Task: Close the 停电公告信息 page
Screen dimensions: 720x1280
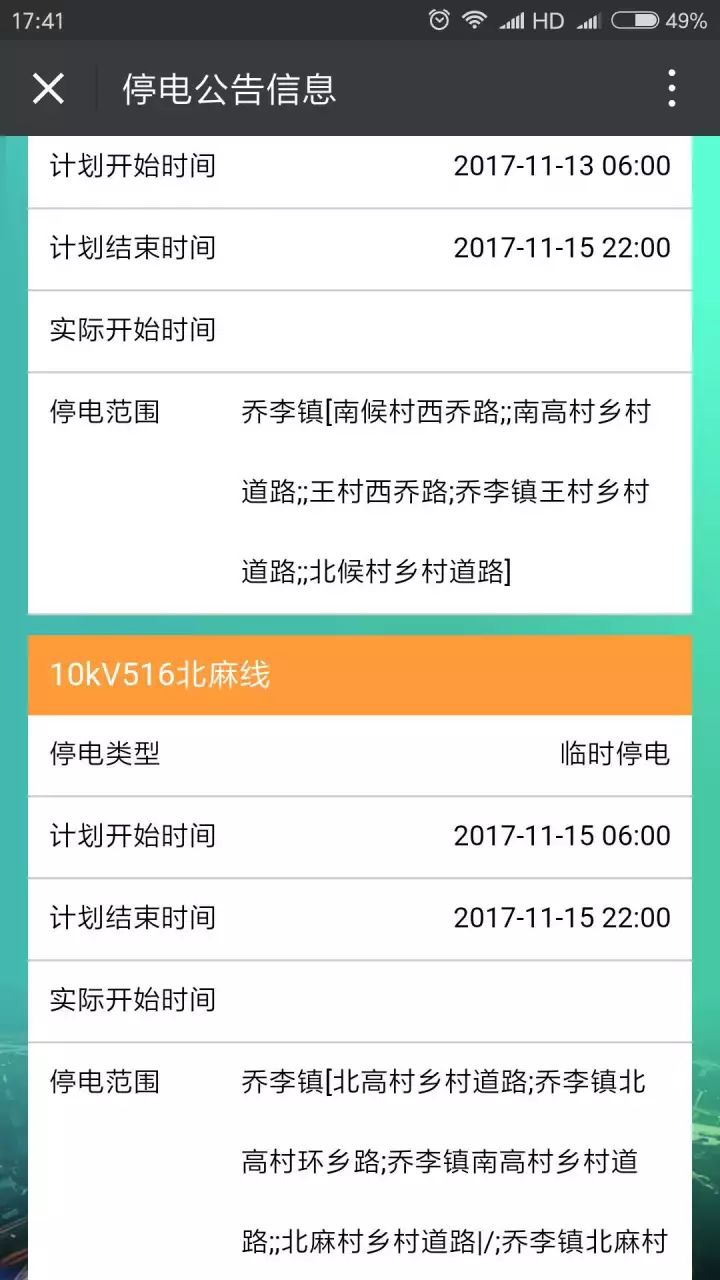Action: coord(48,89)
